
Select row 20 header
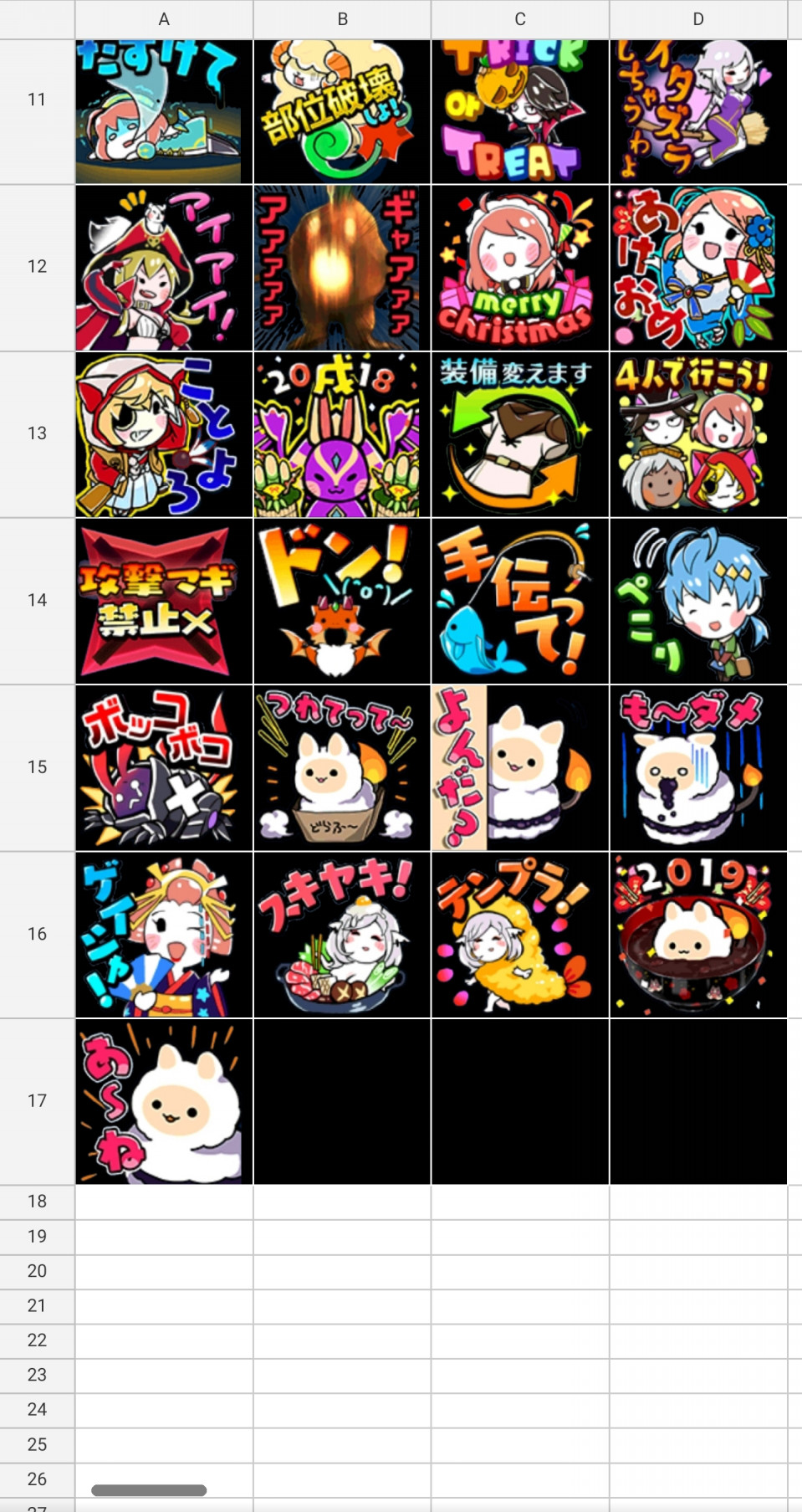pyautogui.click(x=37, y=1270)
